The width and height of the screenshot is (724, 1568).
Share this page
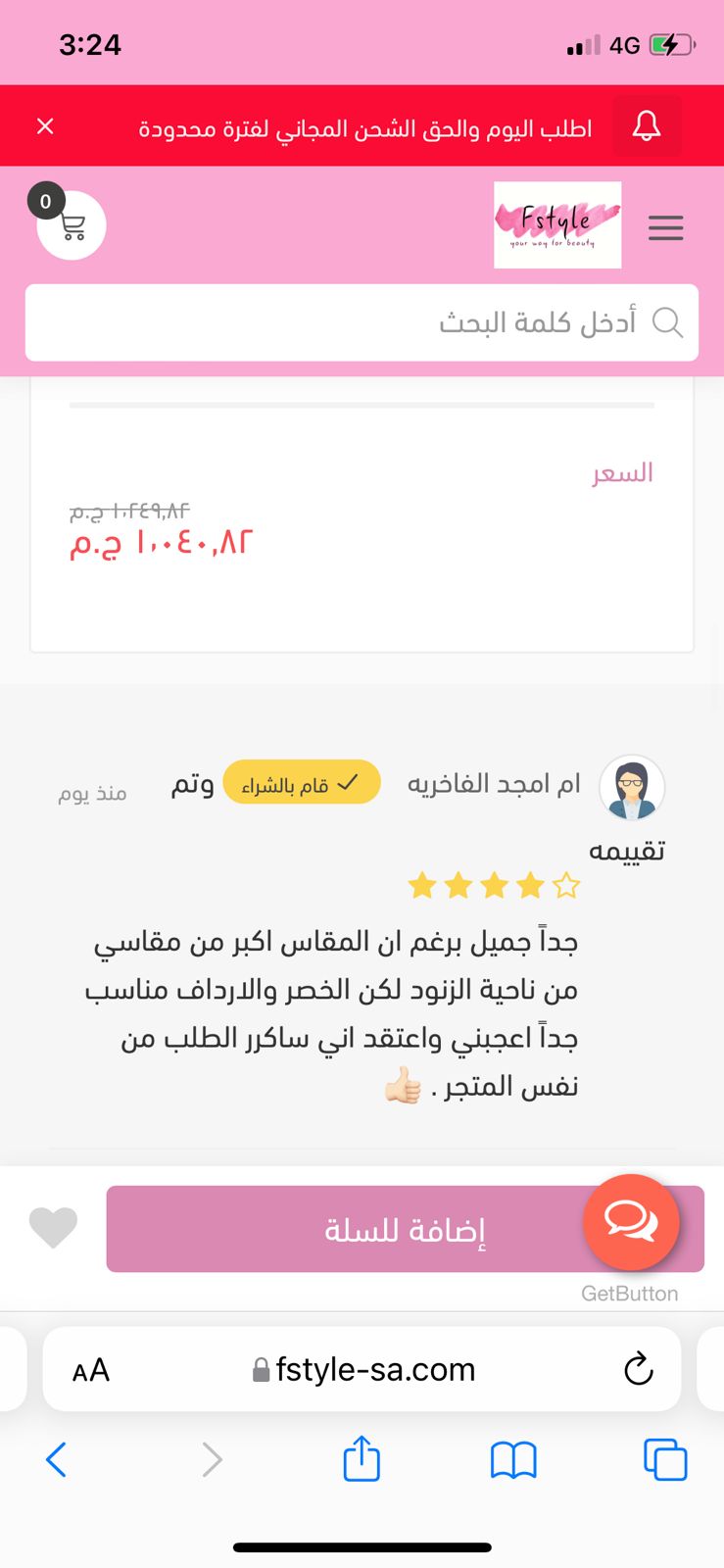(x=362, y=1459)
